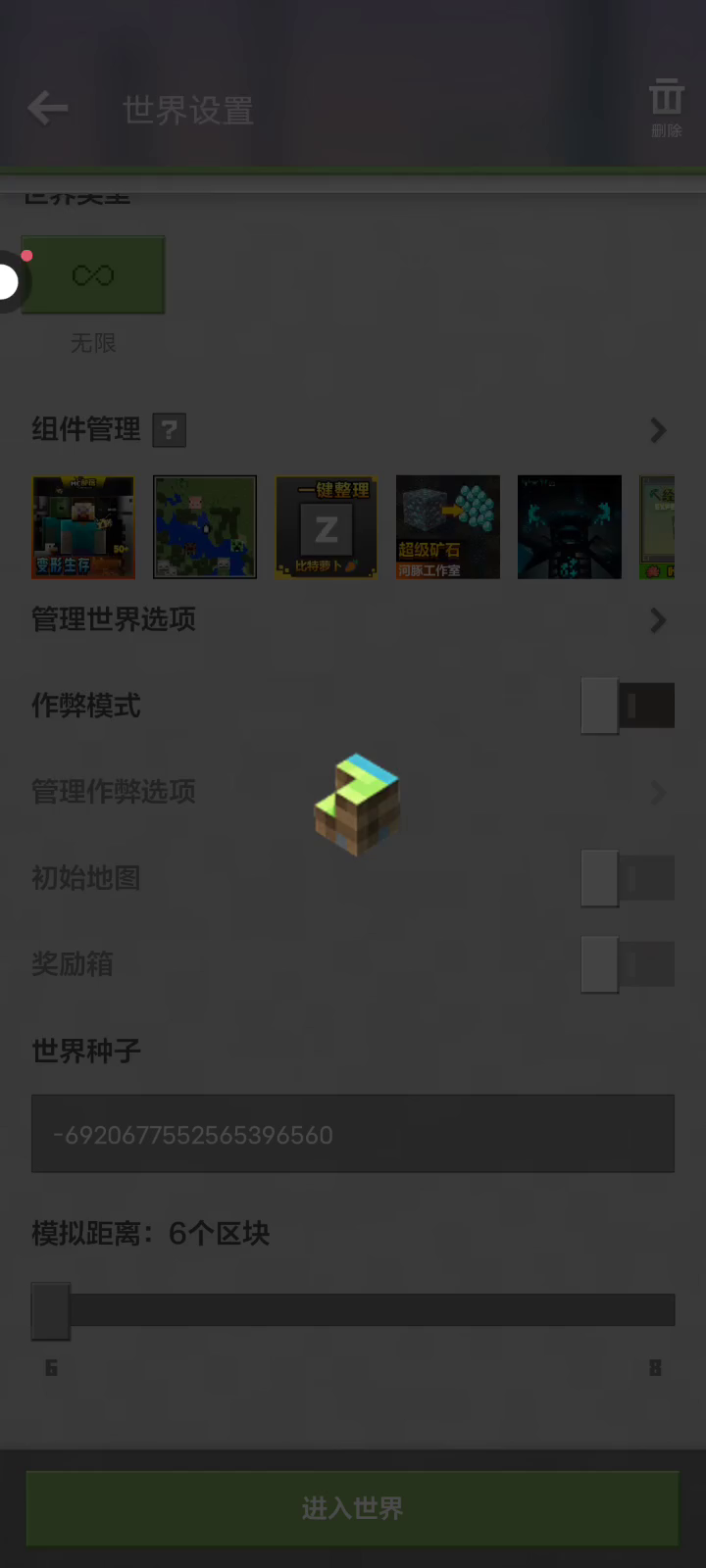Image resolution: width=706 pixels, height=1568 pixels.
Task: Go back from world settings
Action: point(48,108)
